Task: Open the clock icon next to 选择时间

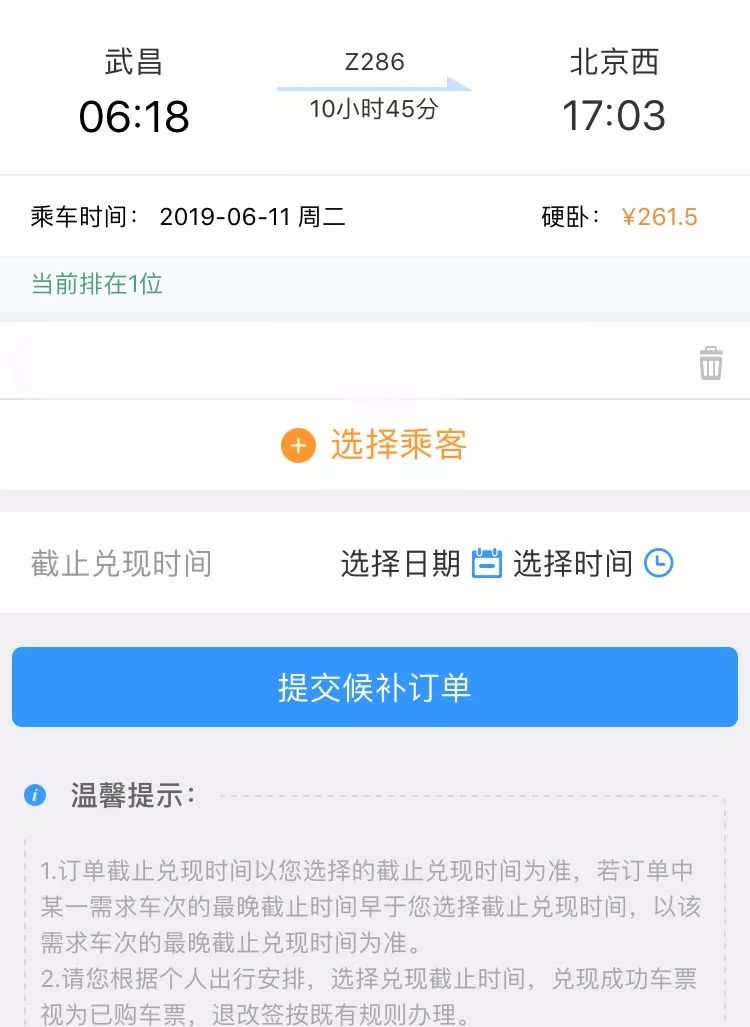Action: coord(658,563)
